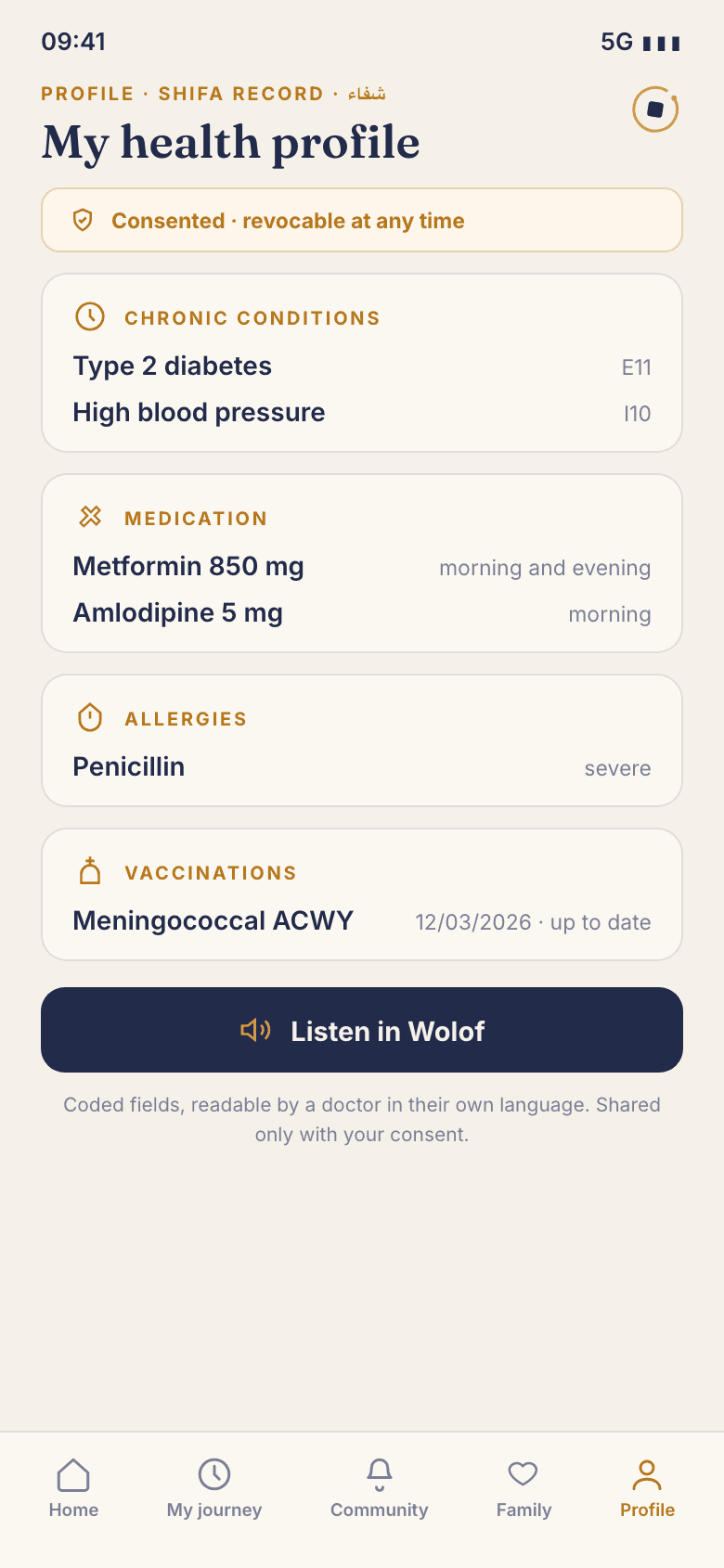The image size is (724, 1568).
Task: Open the Vaccinations card
Action: (362, 894)
